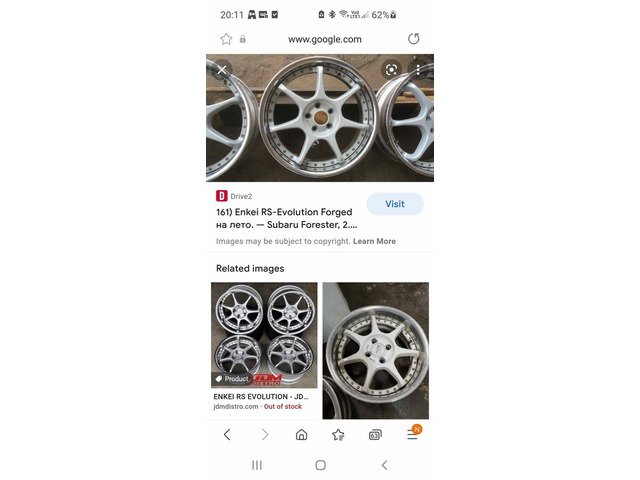Open the browser menu with the N badge
Viewport: 640px width, 480px height.
coord(413,434)
